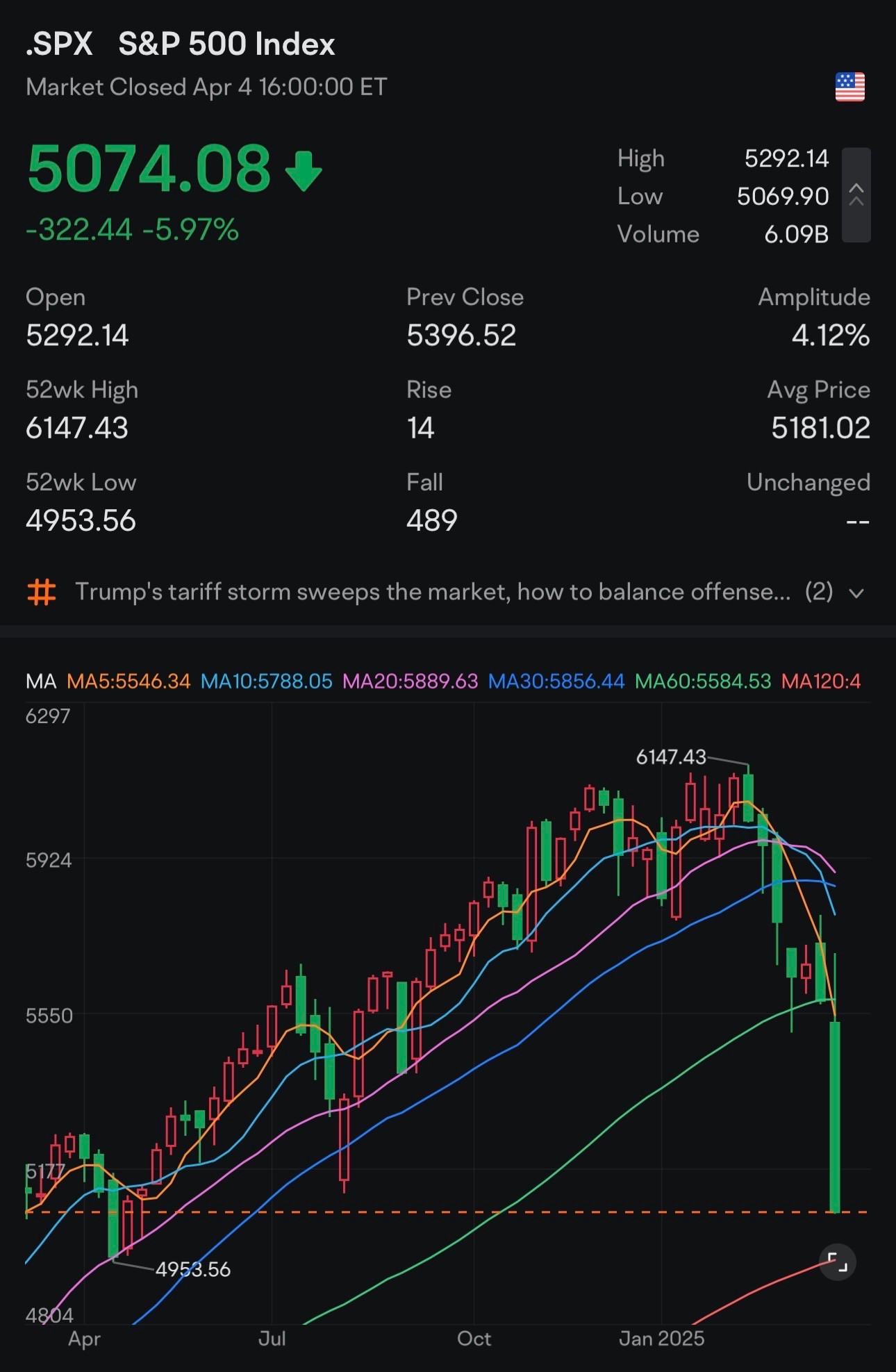Collapse the quote details panel
This screenshot has width=896, height=1372.
[856, 195]
